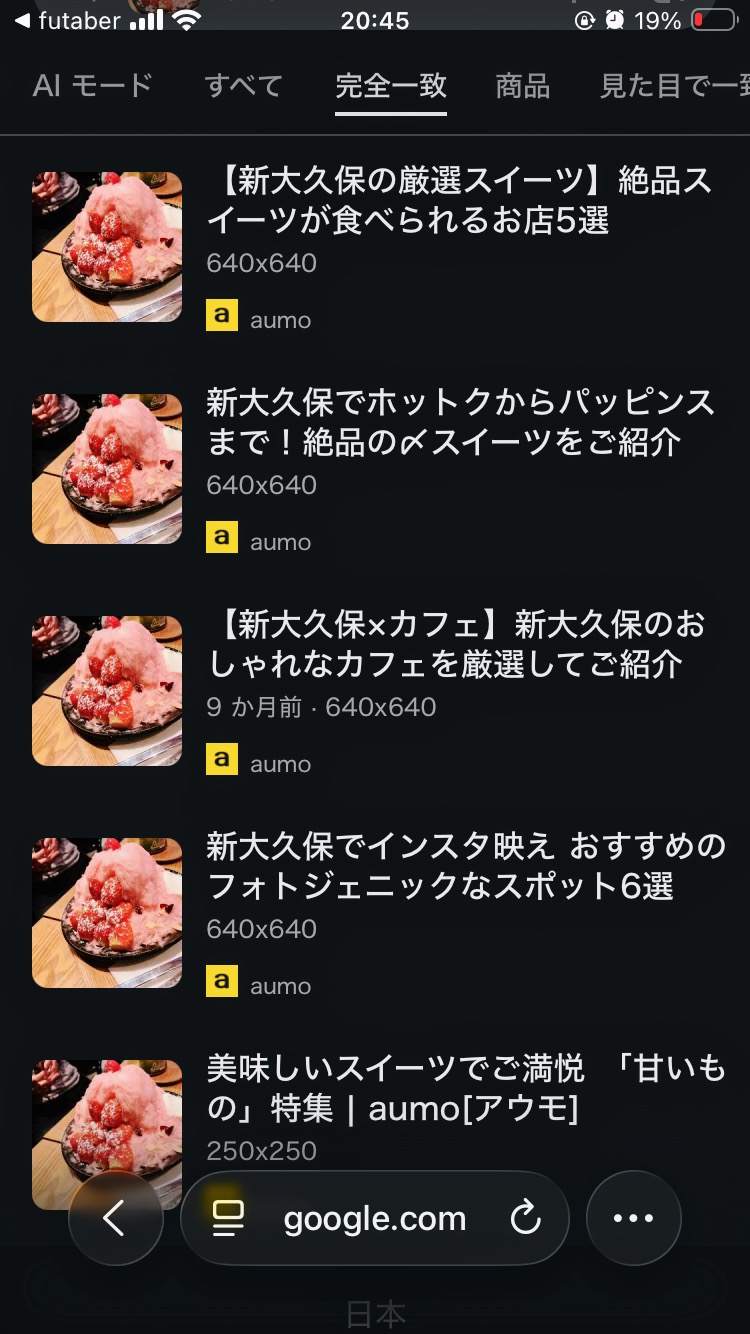
Task: Open result 新大久保の厳選スイーツ お店5選
Action: pos(459,201)
